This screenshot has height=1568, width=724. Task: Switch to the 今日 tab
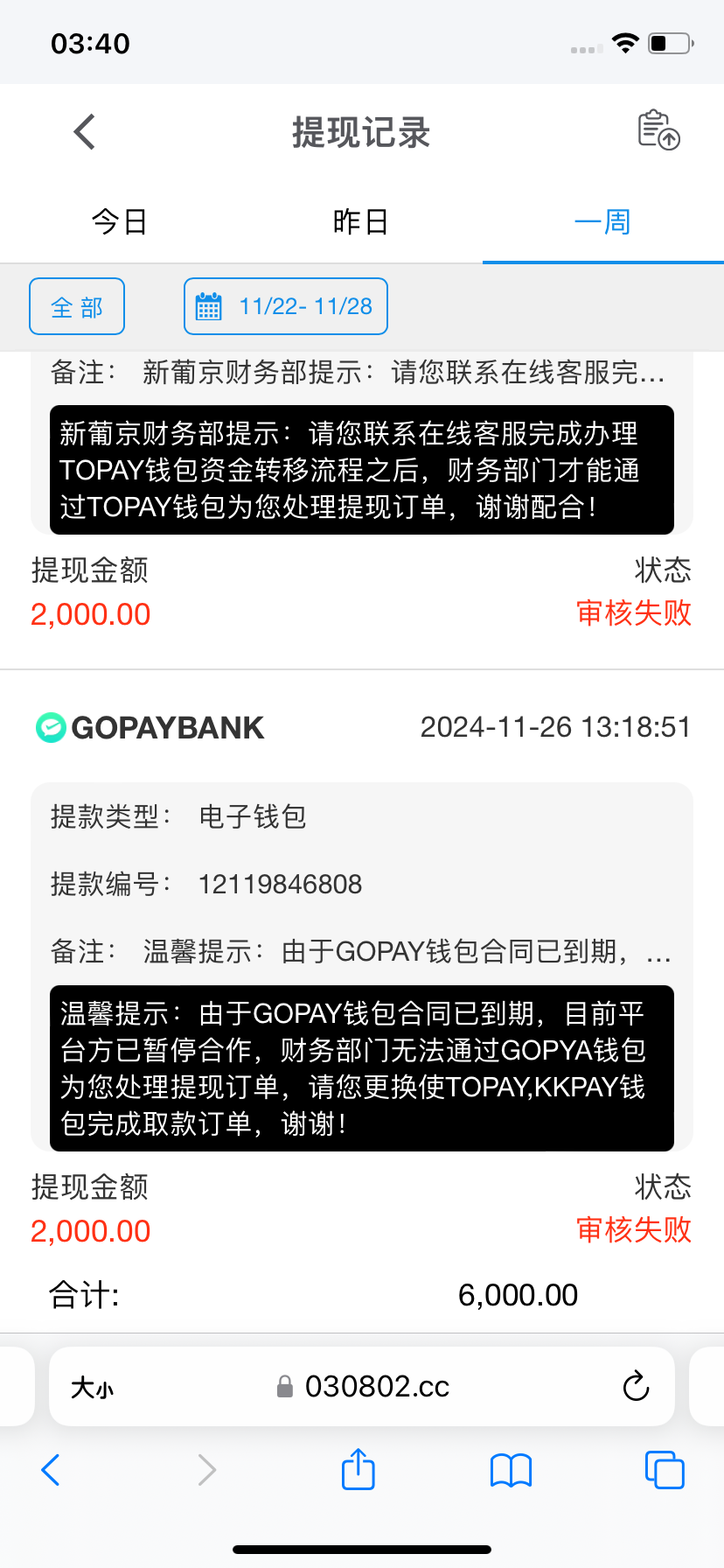click(x=120, y=222)
